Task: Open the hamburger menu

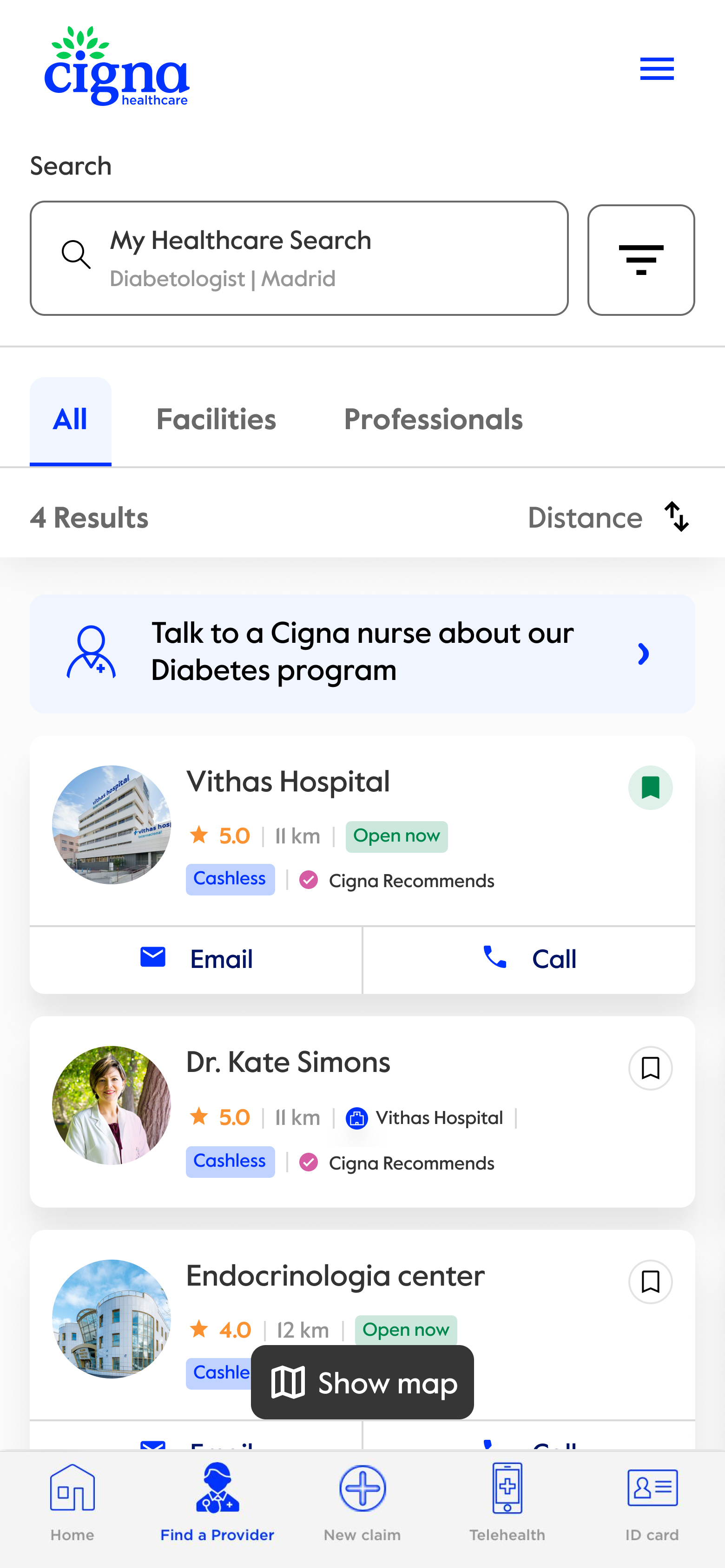Action: pyautogui.click(x=656, y=69)
